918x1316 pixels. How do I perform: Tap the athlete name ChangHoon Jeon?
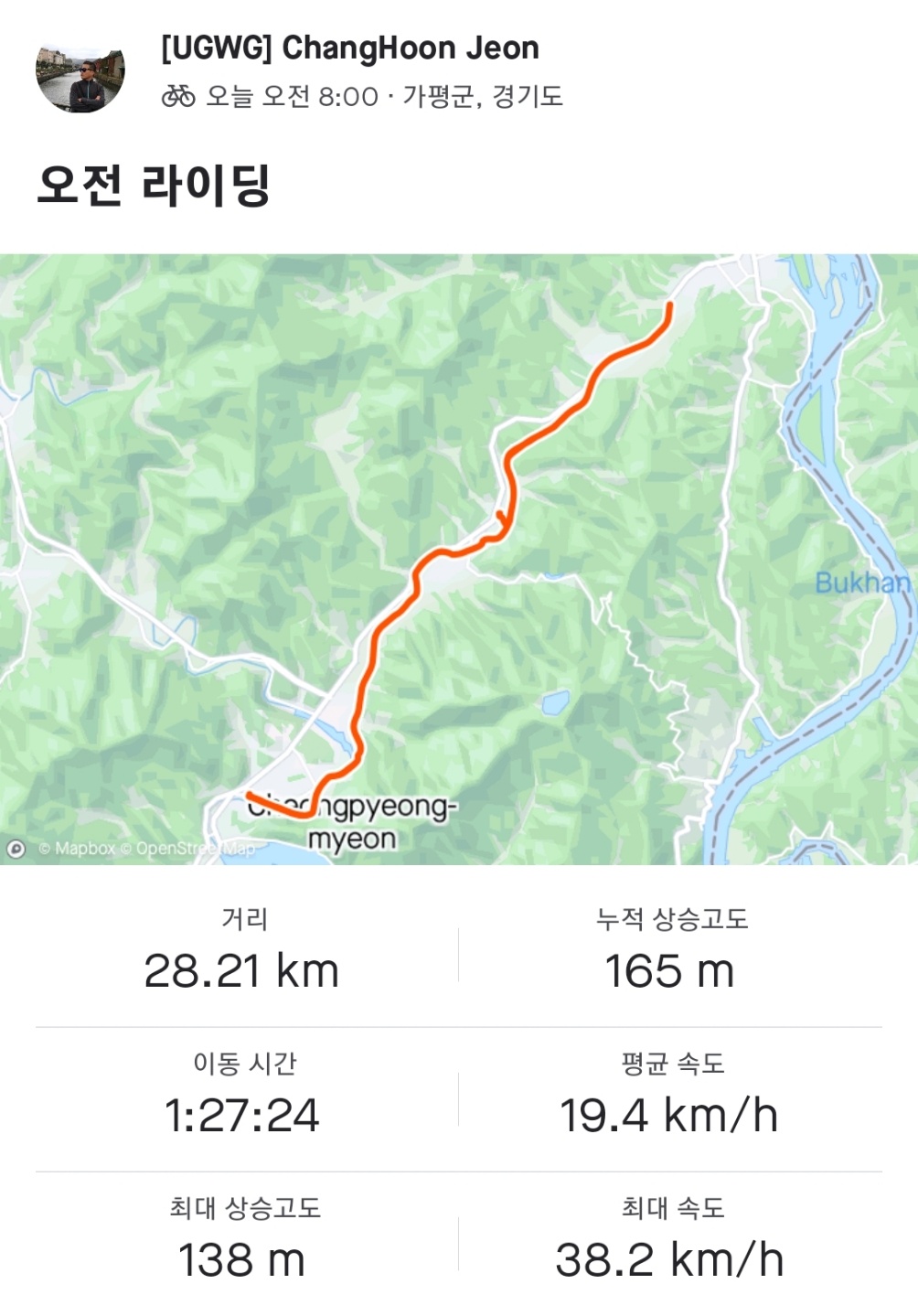[350, 48]
